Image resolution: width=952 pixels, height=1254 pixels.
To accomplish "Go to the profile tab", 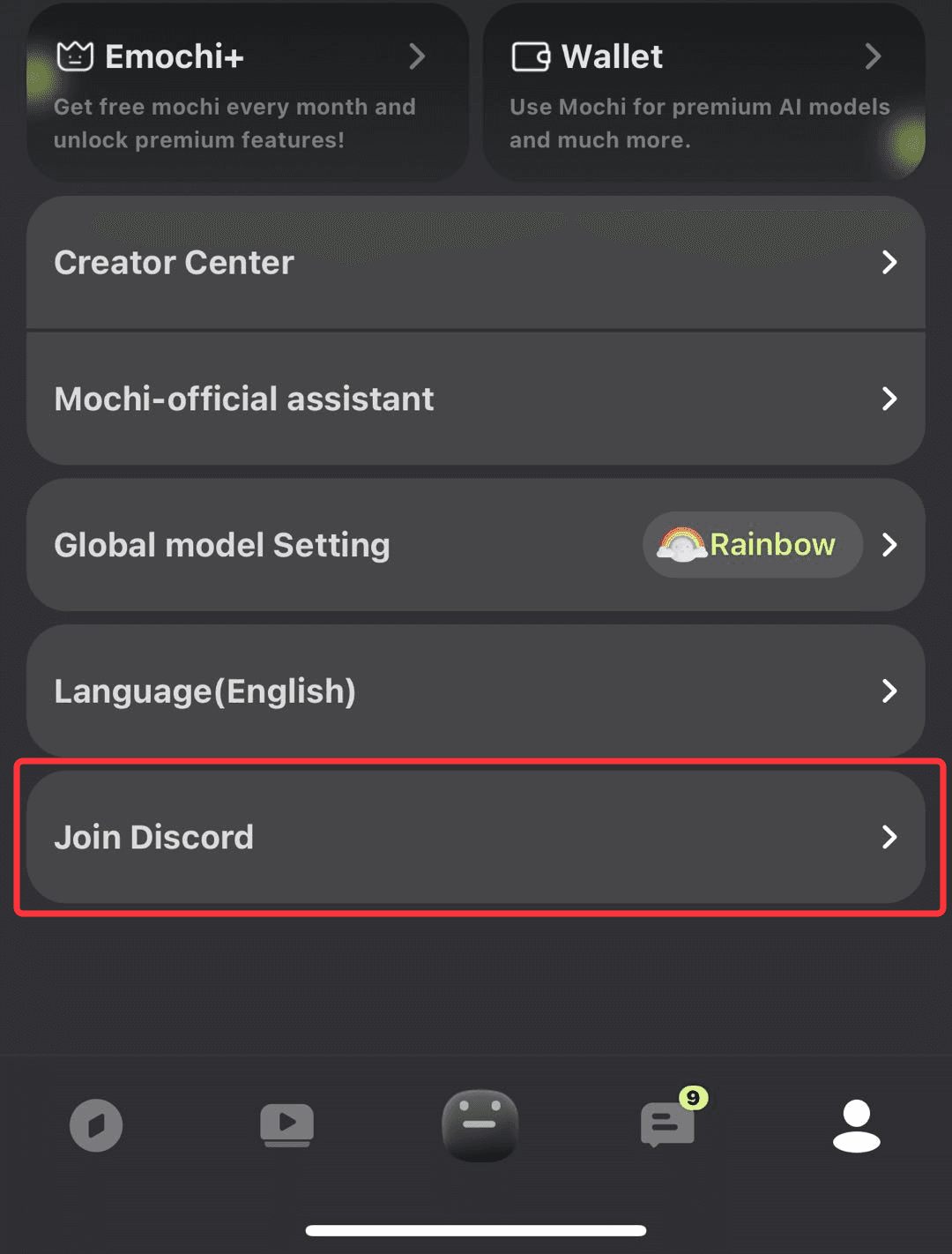I will 856,1125.
